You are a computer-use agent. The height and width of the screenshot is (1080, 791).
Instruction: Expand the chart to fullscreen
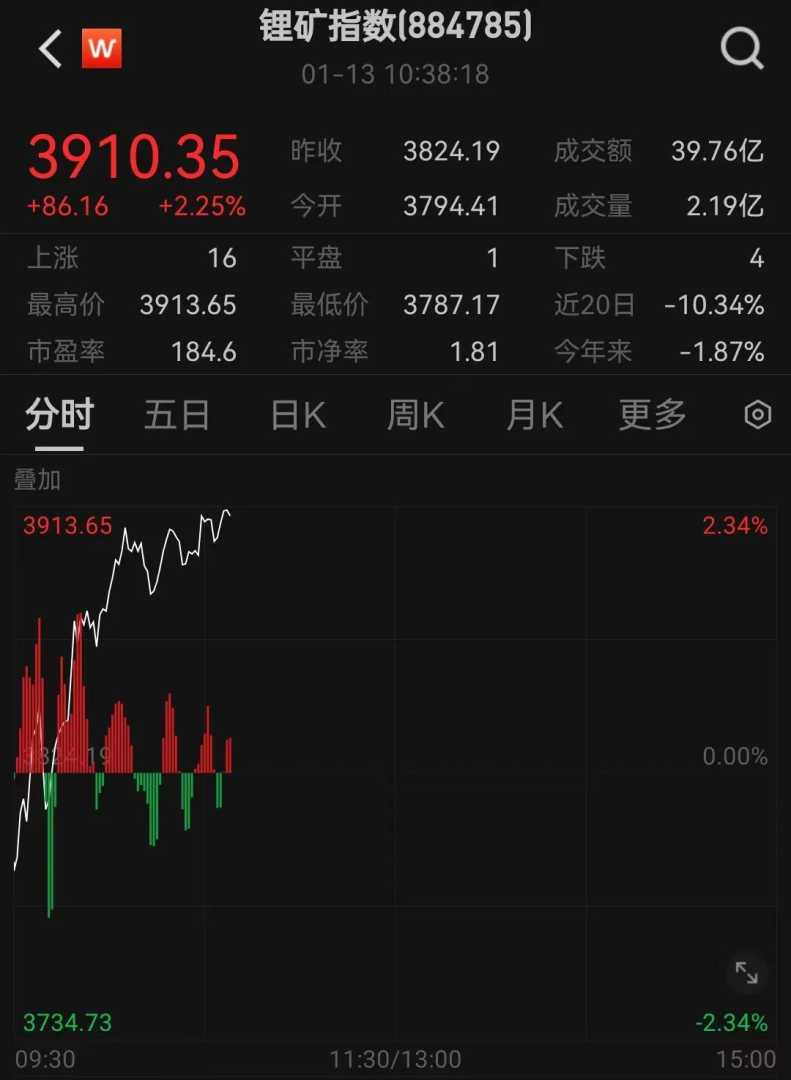pyautogui.click(x=746, y=972)
